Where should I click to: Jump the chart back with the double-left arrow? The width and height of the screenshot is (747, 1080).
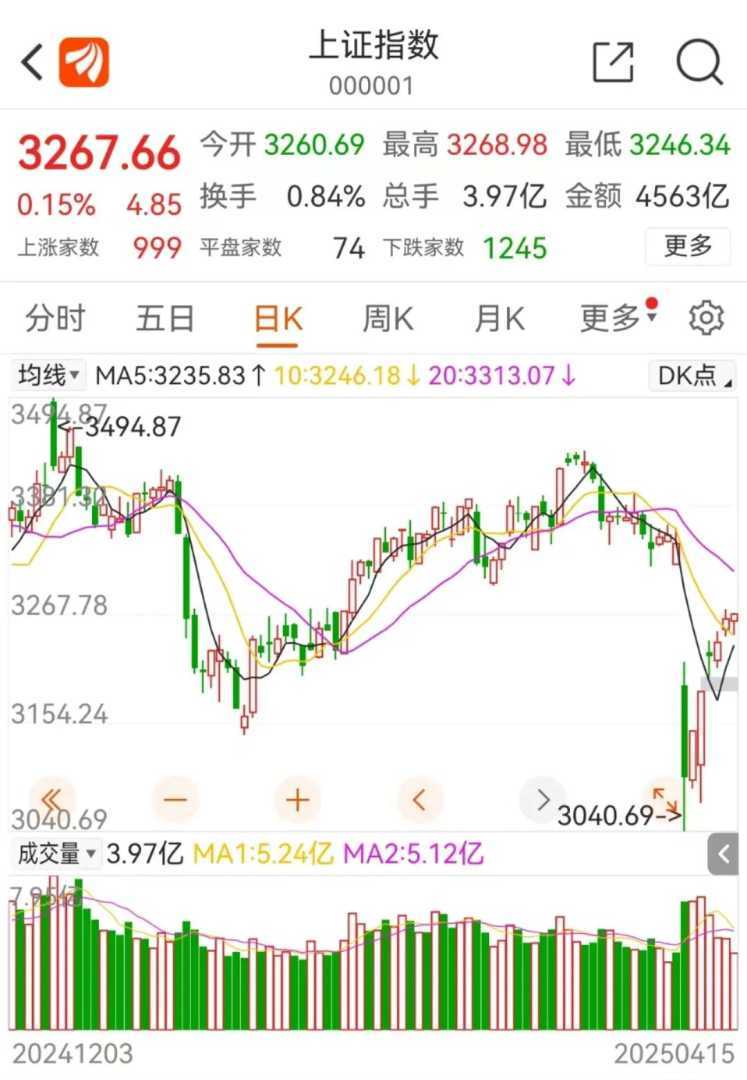coord(54,799)
